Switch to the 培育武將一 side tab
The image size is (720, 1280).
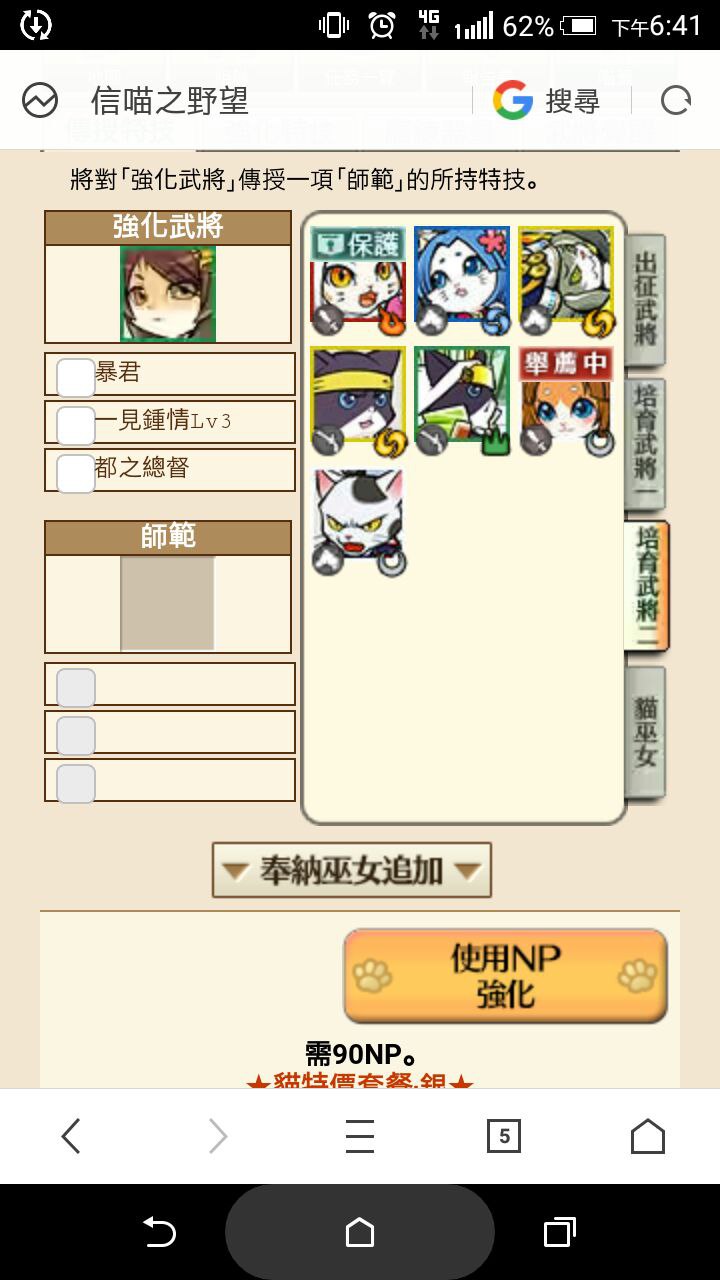tap(646, 443)
